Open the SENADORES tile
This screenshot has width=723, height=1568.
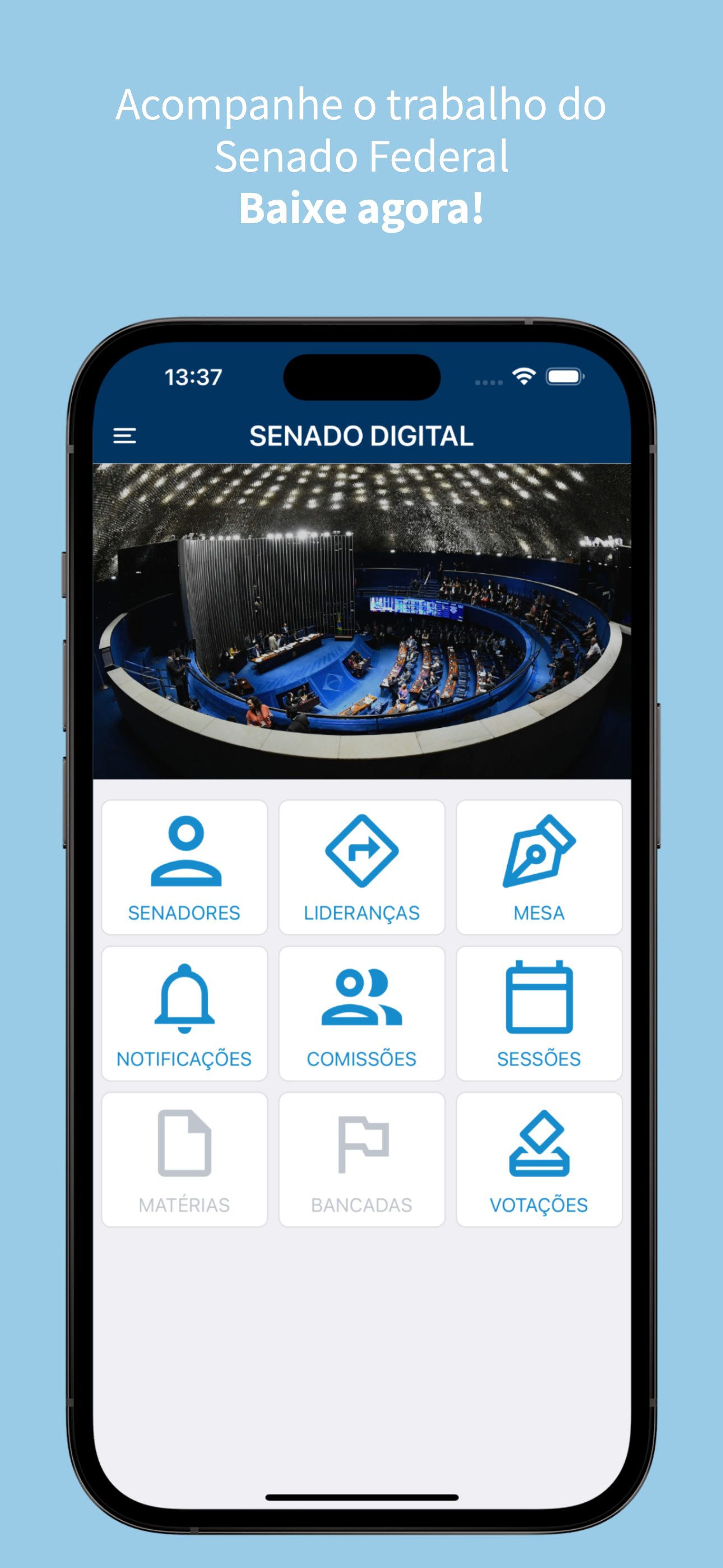(184, 868)
